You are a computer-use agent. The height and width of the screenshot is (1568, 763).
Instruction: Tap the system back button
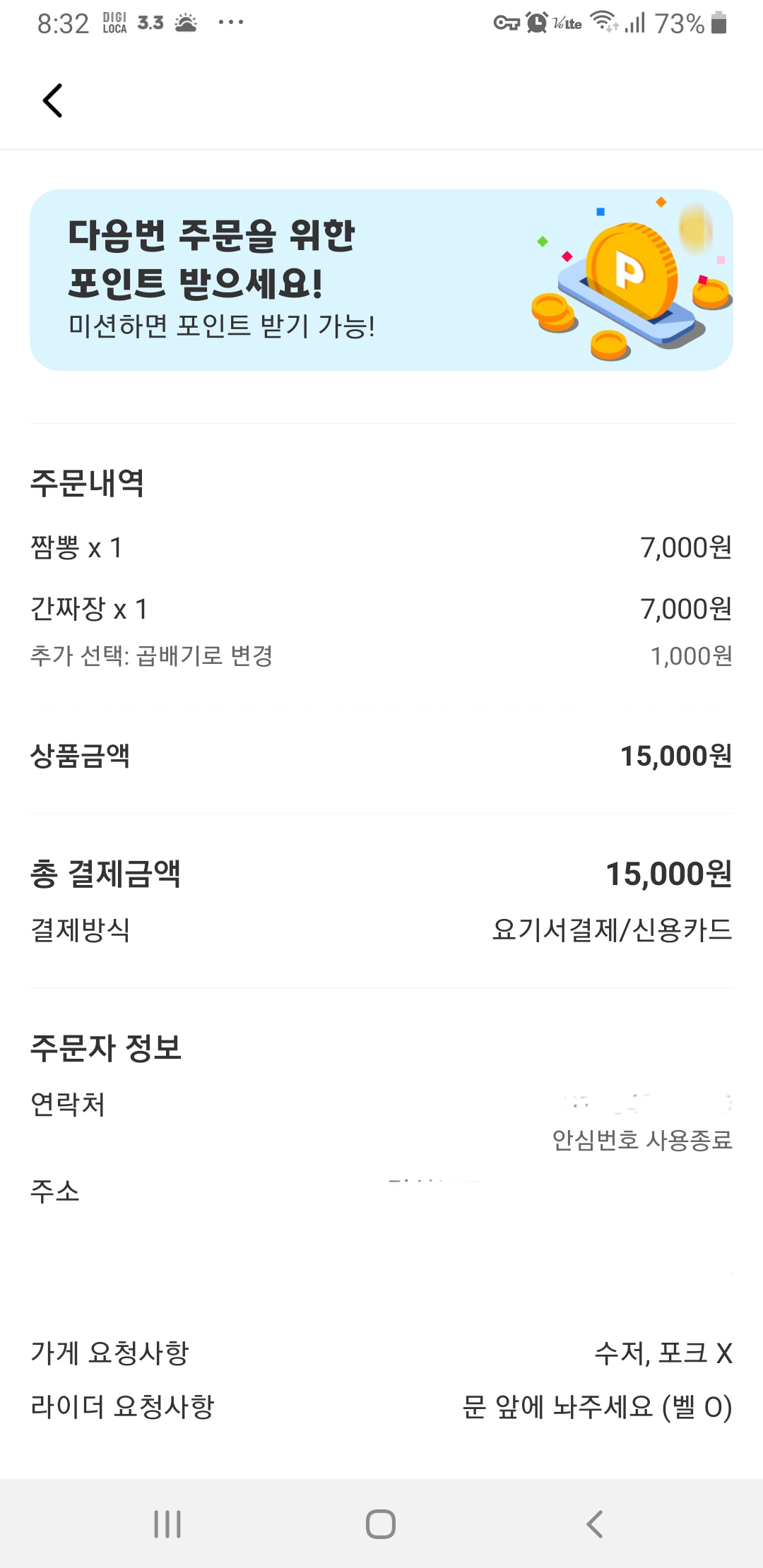[594, 1524]
